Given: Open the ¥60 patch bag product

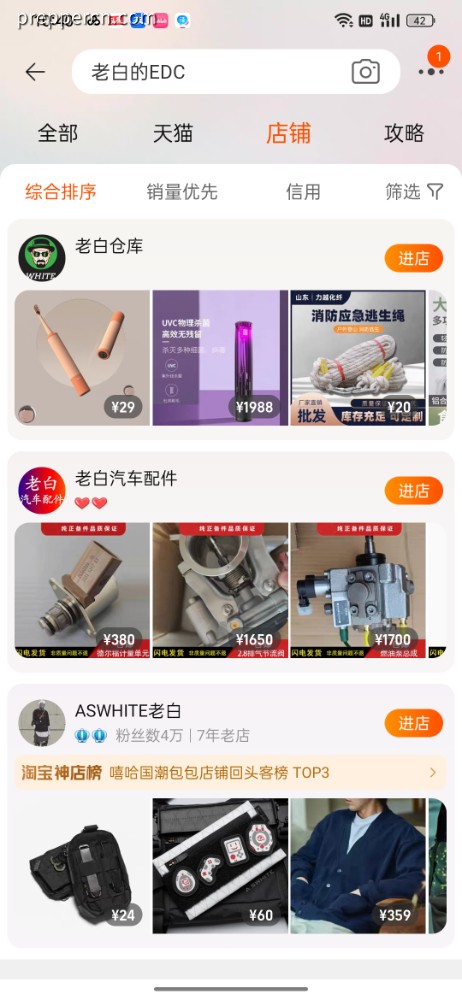Looking at the screenshot, I should click(x=220, y=865).
